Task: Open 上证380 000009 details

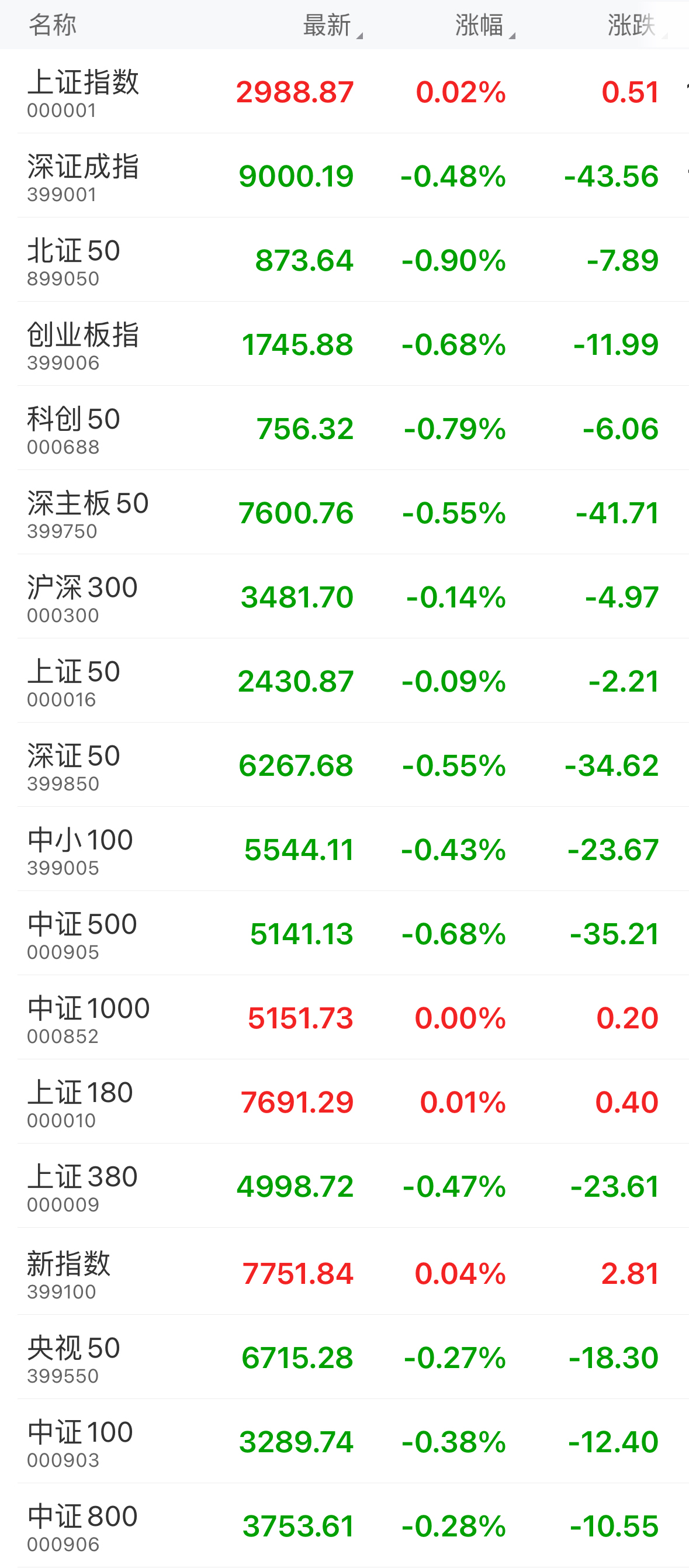Action: (x=82, y=1186)
